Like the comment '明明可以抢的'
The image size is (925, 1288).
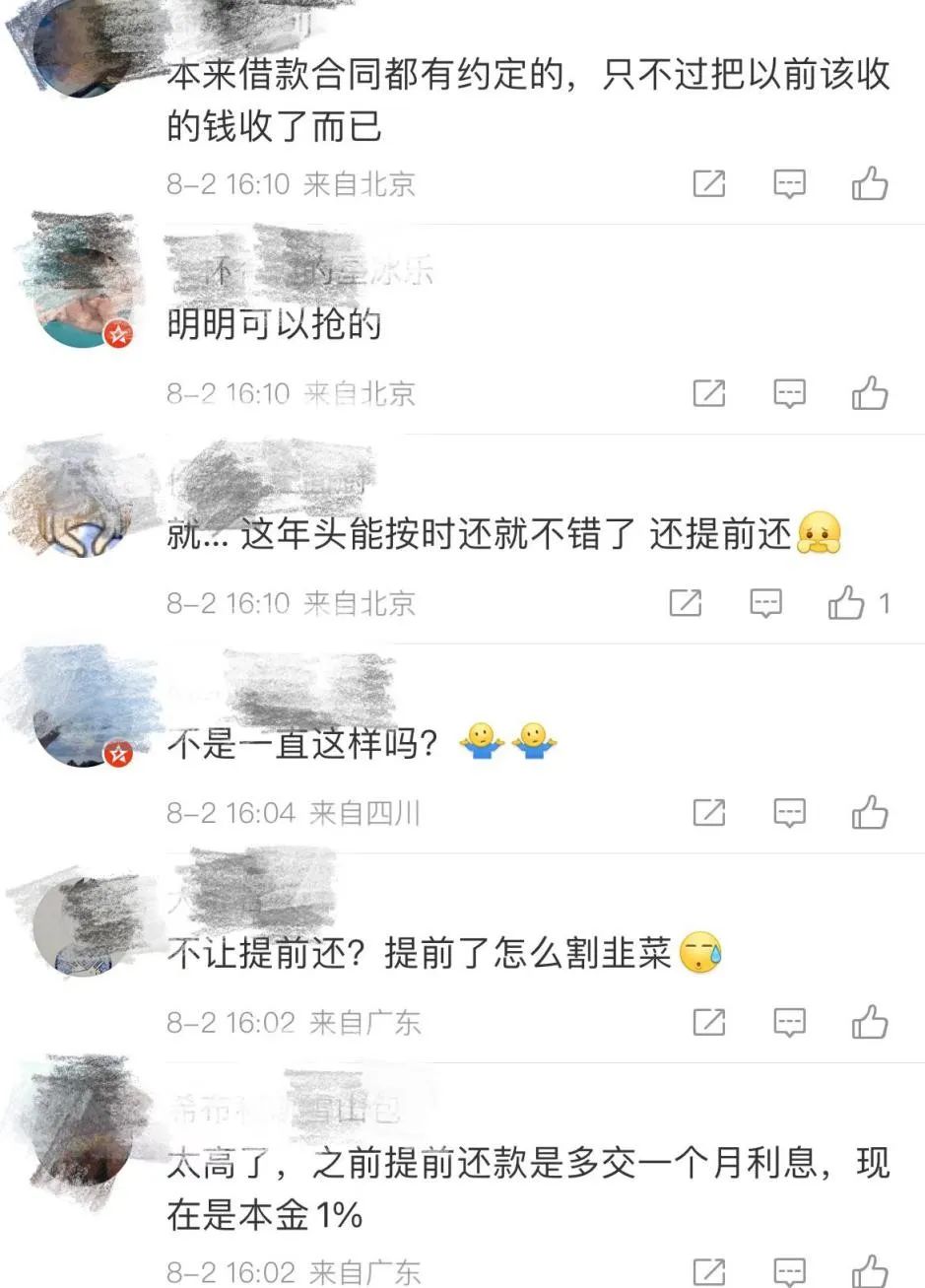click(869, 393)
